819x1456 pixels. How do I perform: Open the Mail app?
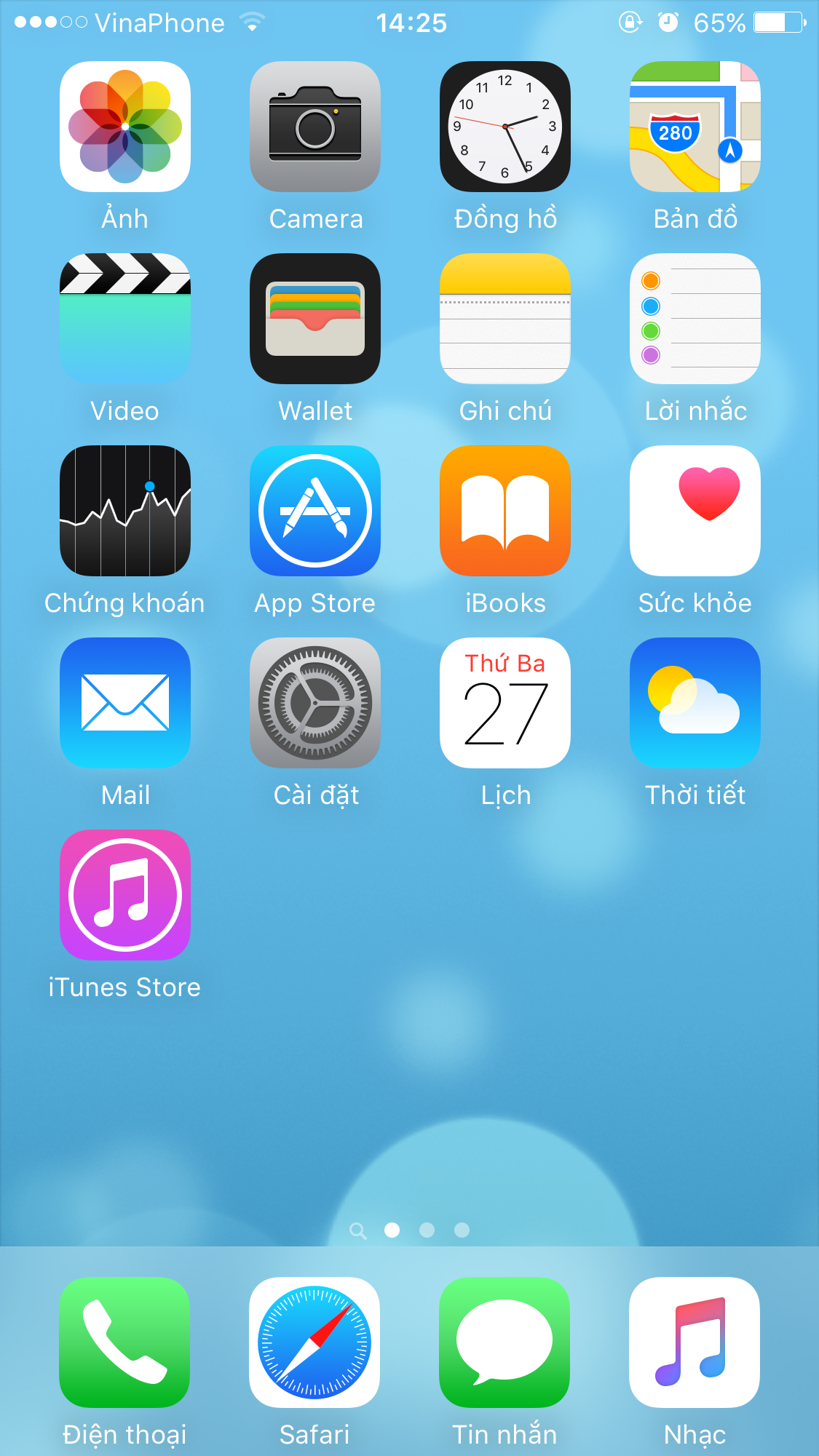point(125,703)
